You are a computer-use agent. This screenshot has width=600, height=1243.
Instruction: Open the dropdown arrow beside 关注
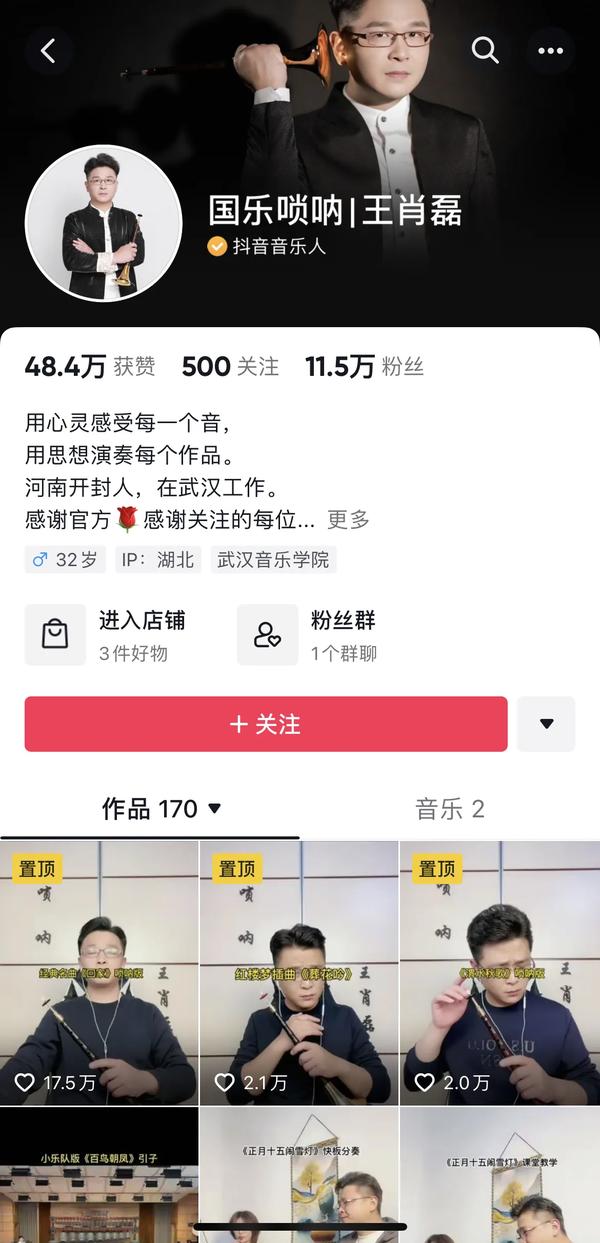coord(546,724)
